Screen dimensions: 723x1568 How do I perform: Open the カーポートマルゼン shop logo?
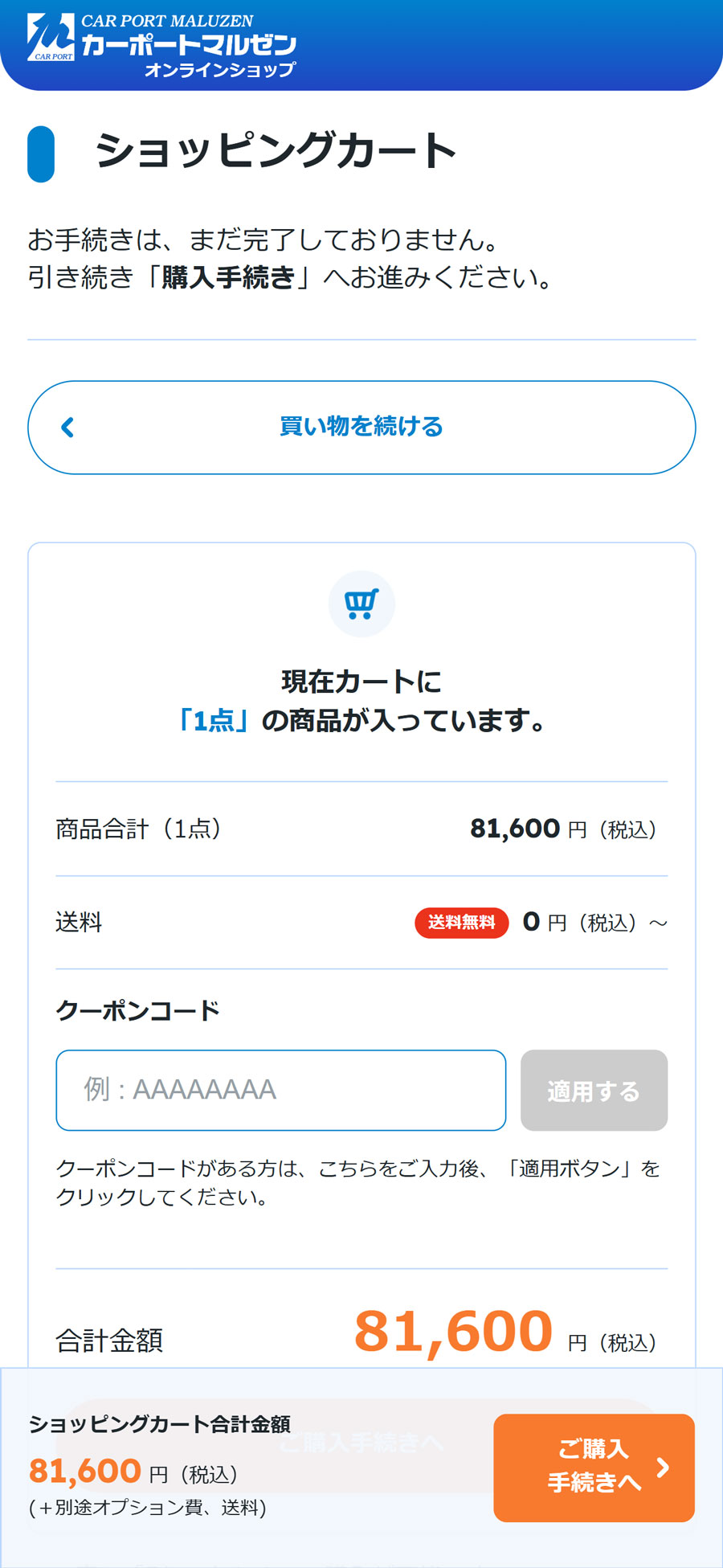[x=162, y=45]
